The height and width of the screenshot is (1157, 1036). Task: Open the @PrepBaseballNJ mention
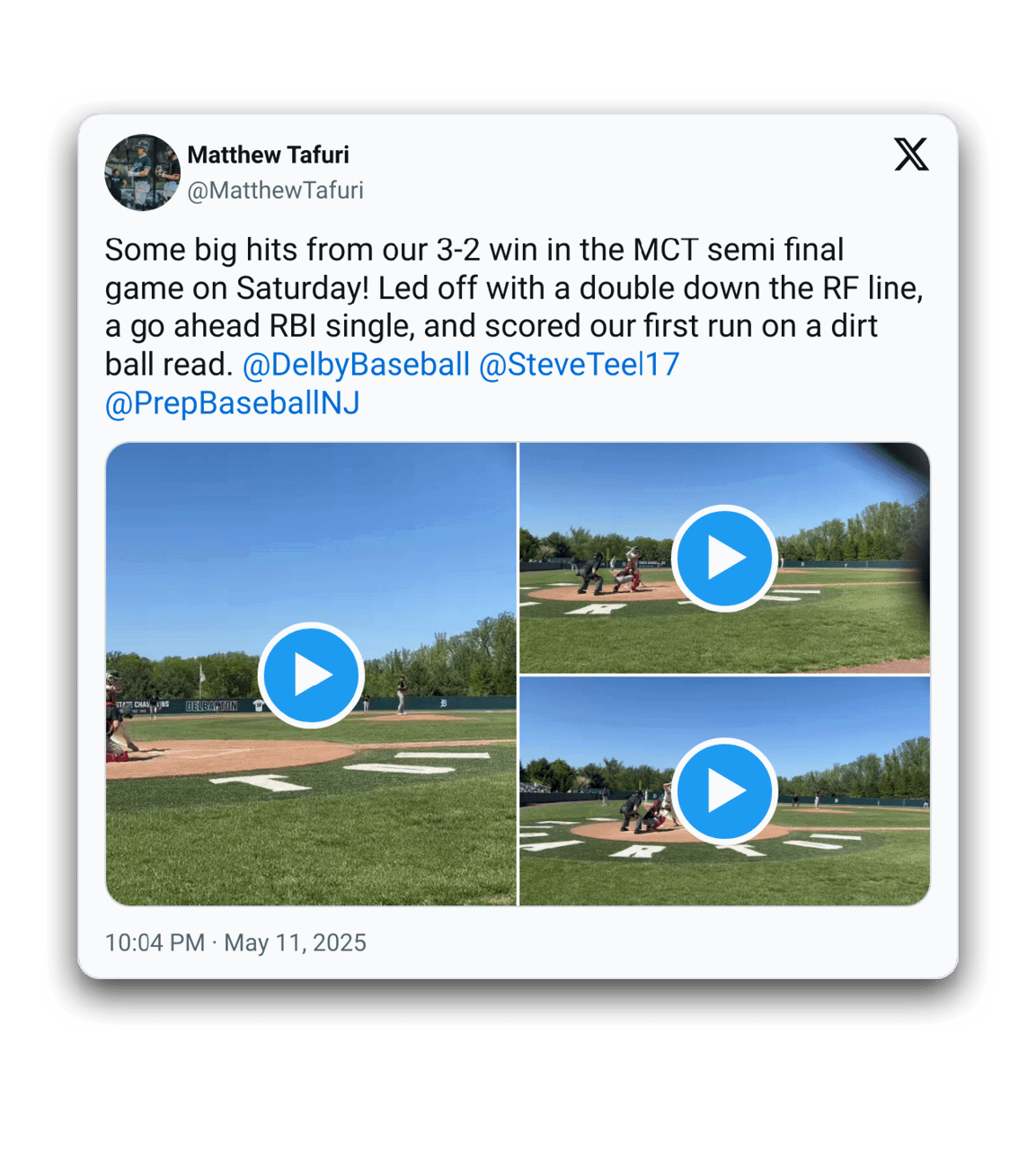pos(232,403)
